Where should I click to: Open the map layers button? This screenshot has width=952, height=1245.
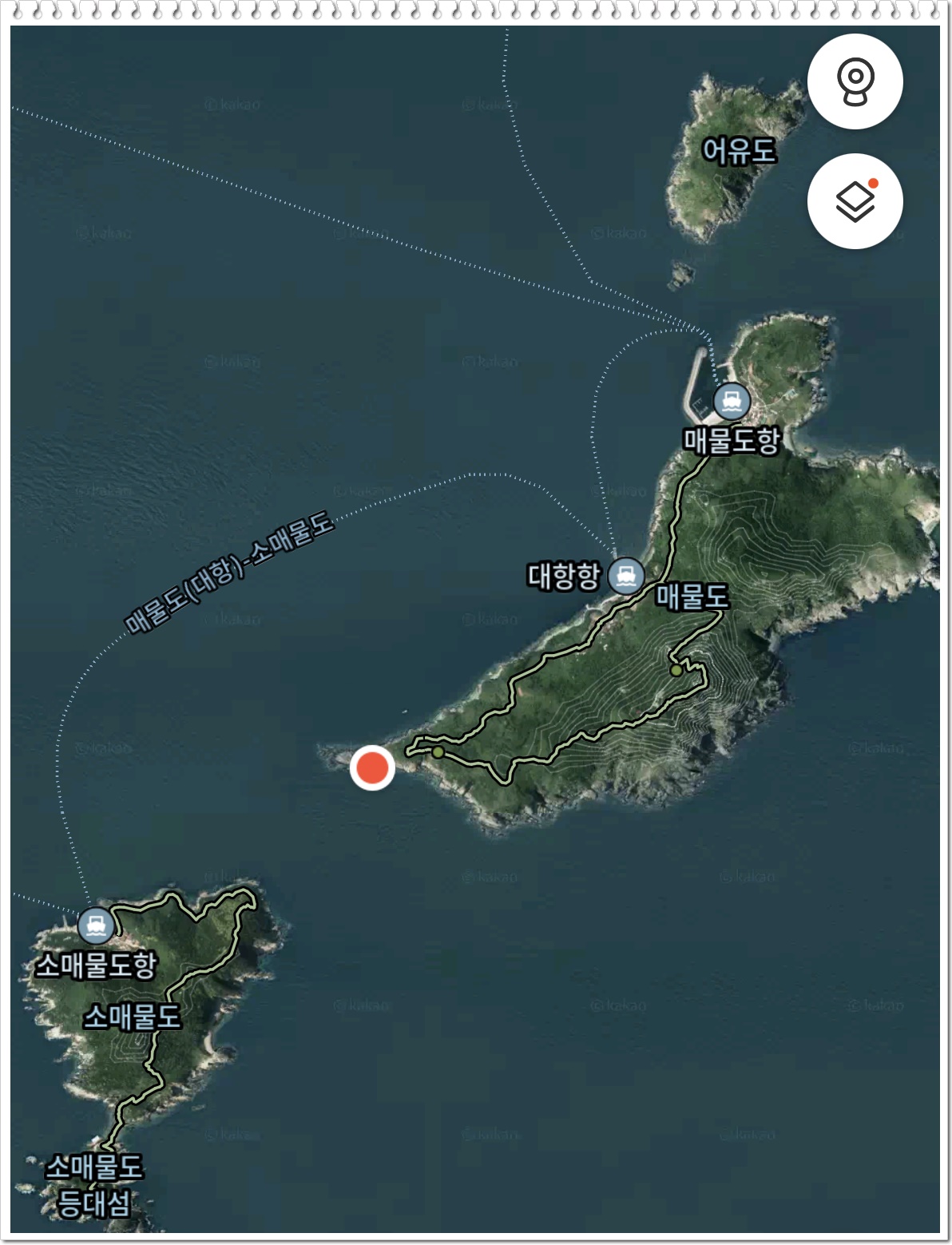pos(855,201)
